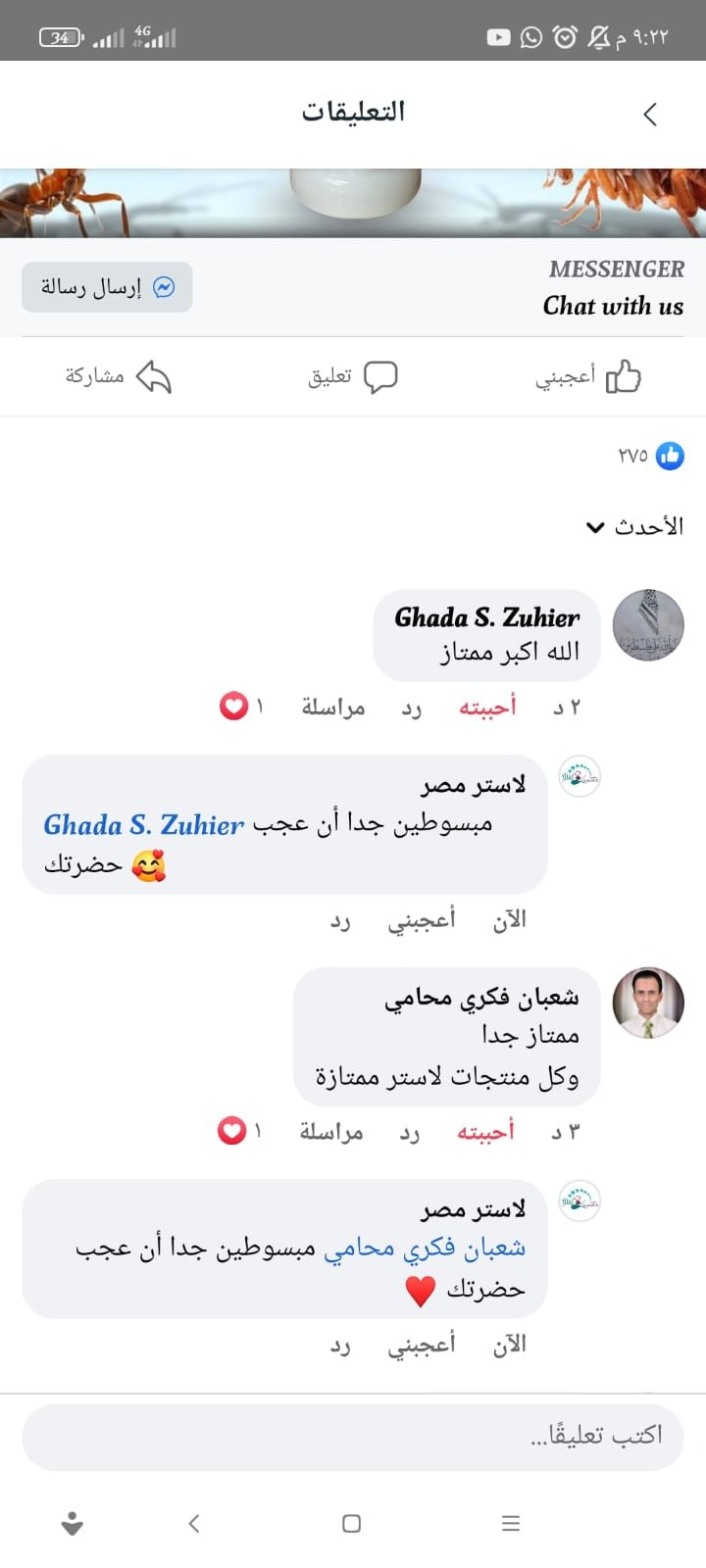
Task: Tap رد under شعبان فكري محامي's comment
Action: (409, 1132)
